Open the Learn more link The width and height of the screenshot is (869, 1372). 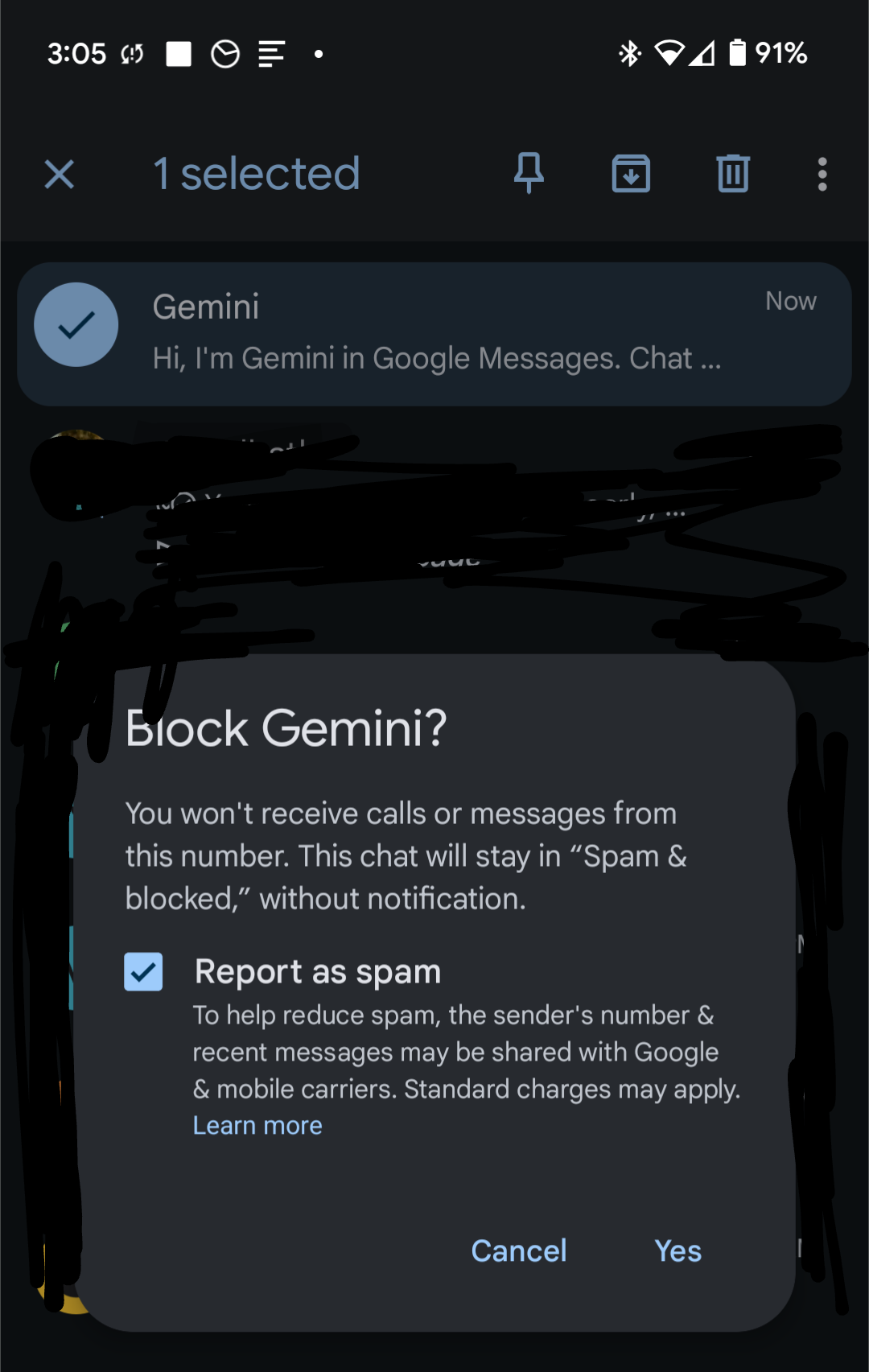[x=257, y=1126]
